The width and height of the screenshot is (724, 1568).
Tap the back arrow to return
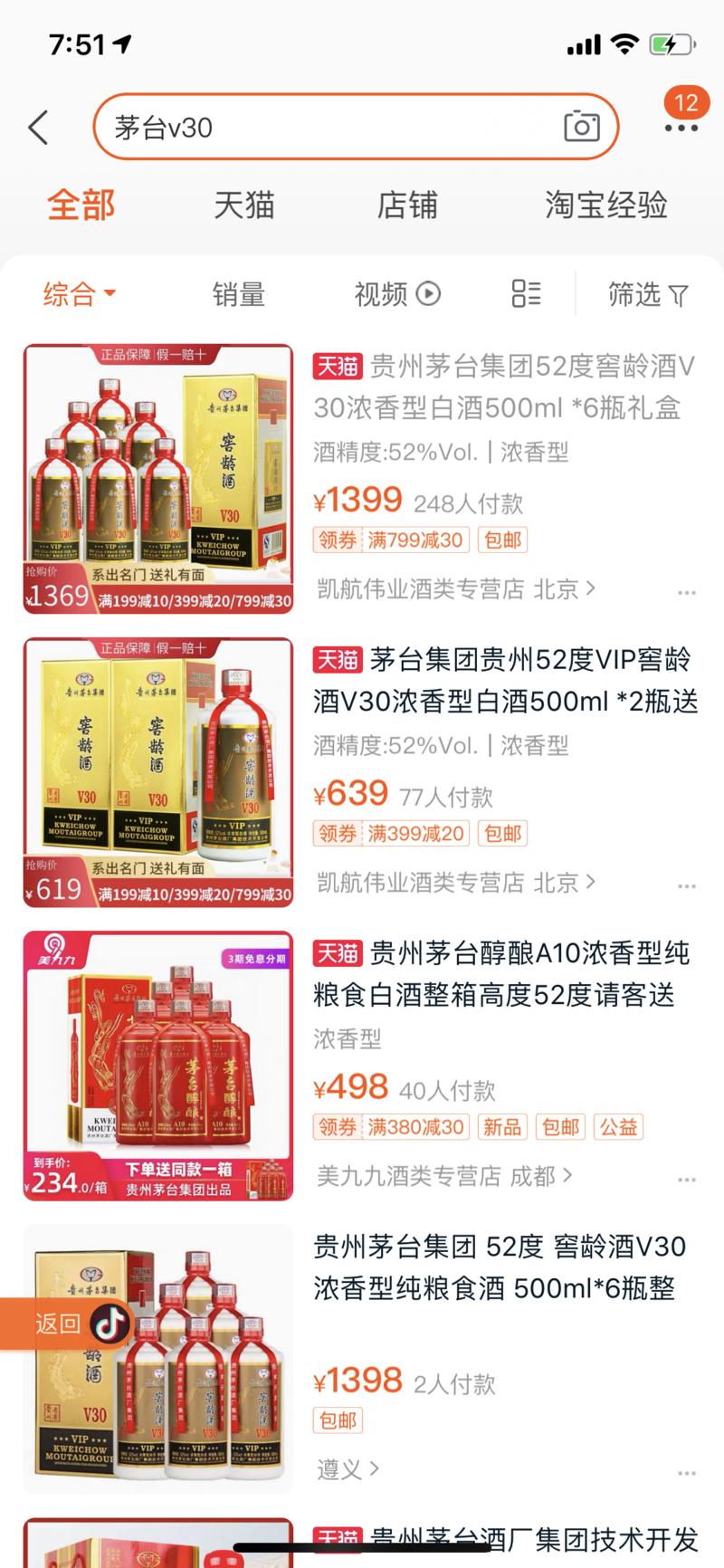(36, 127)
